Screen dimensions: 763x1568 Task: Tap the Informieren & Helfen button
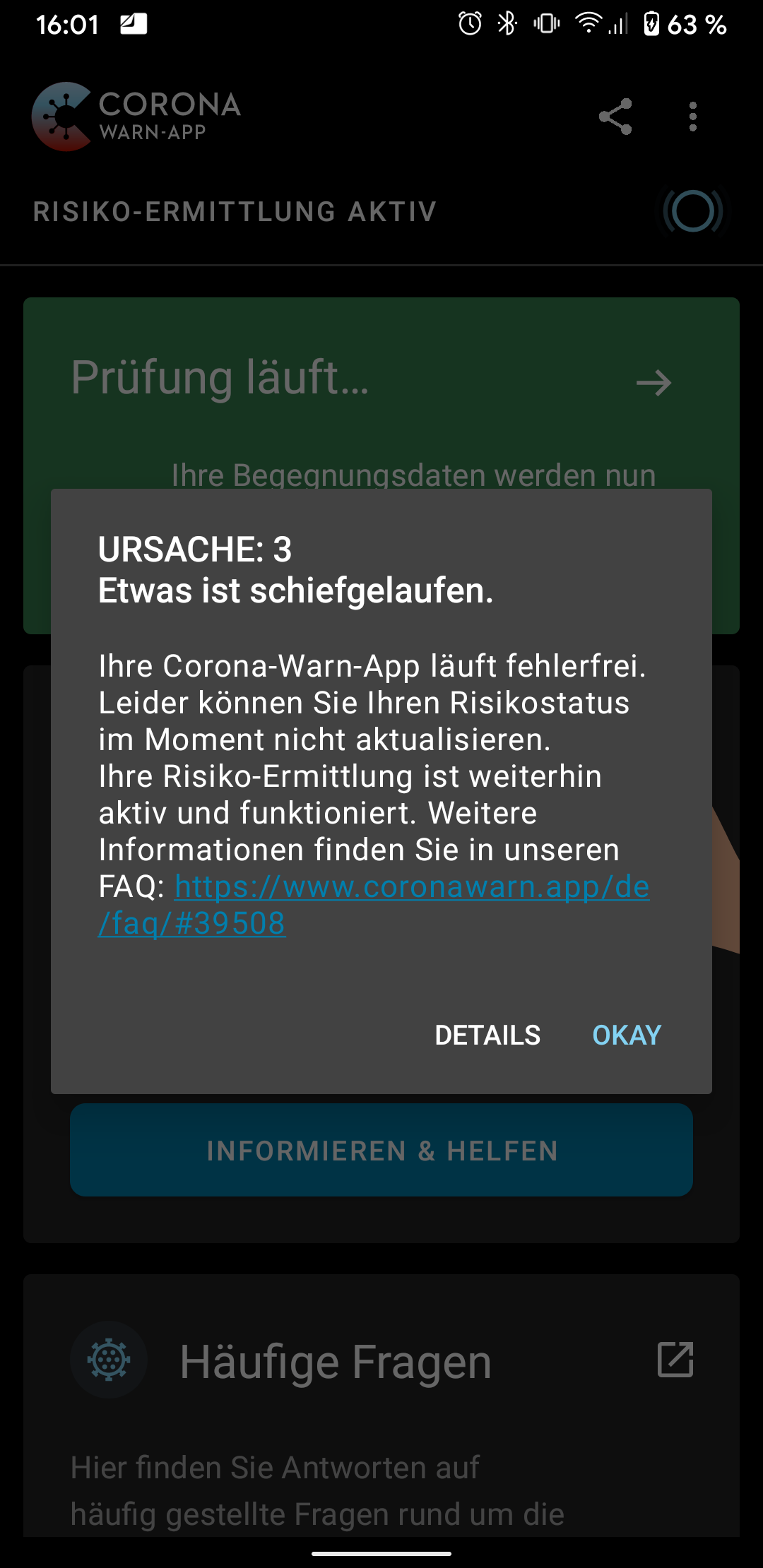coord(381,1151)
